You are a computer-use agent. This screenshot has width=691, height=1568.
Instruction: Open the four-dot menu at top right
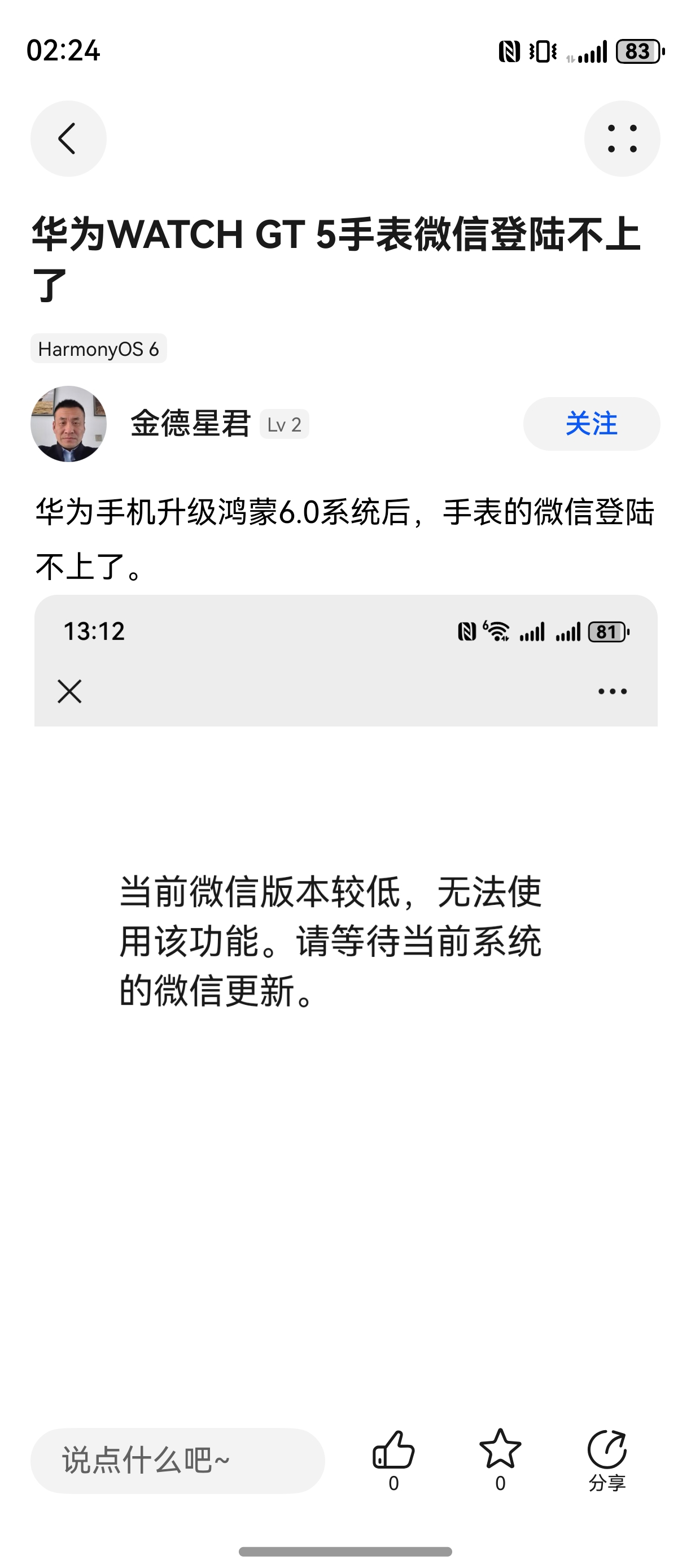[x=622, y=138]
